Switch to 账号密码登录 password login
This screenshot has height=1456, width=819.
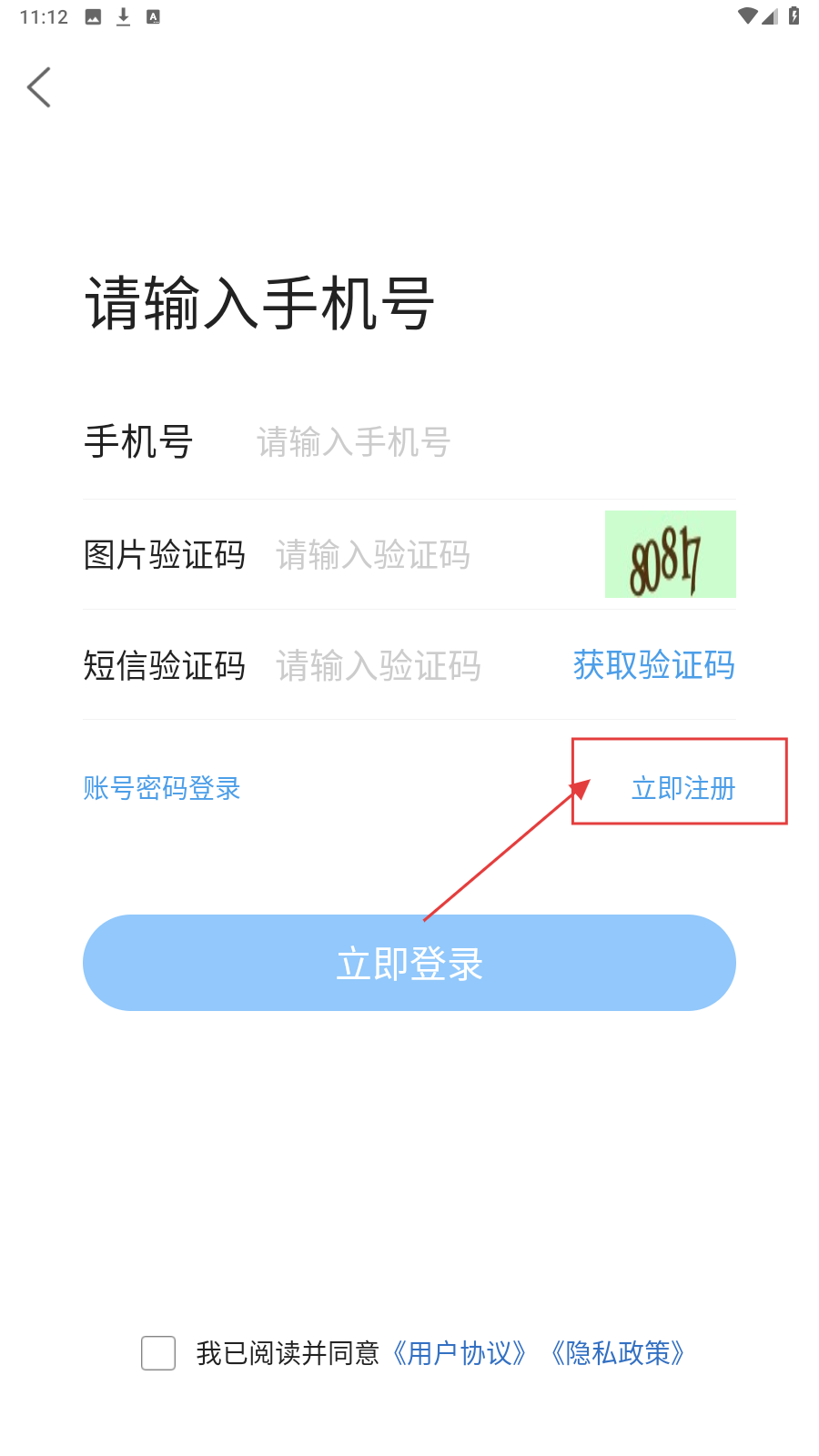pos(162,788)
